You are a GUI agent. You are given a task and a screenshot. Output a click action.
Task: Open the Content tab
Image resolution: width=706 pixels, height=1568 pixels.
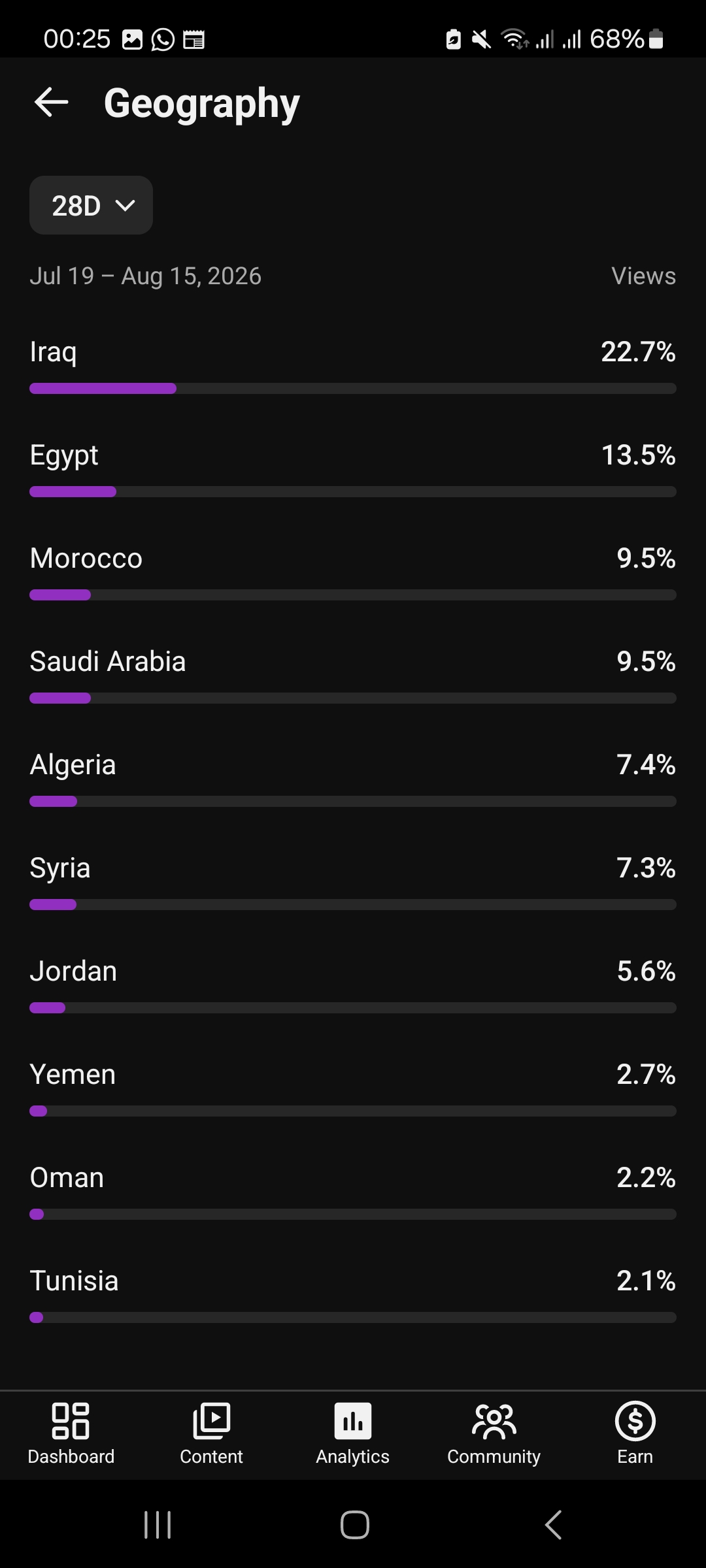tap(212, 1435)
